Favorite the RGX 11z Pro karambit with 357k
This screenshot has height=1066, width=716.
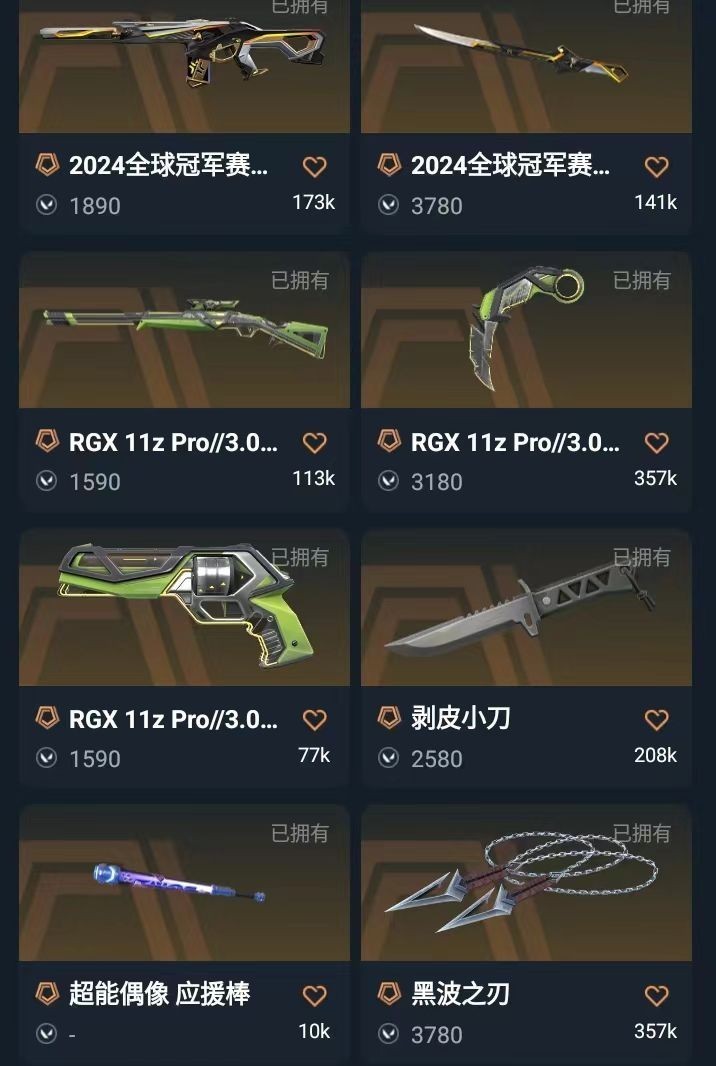pos(656,443)
